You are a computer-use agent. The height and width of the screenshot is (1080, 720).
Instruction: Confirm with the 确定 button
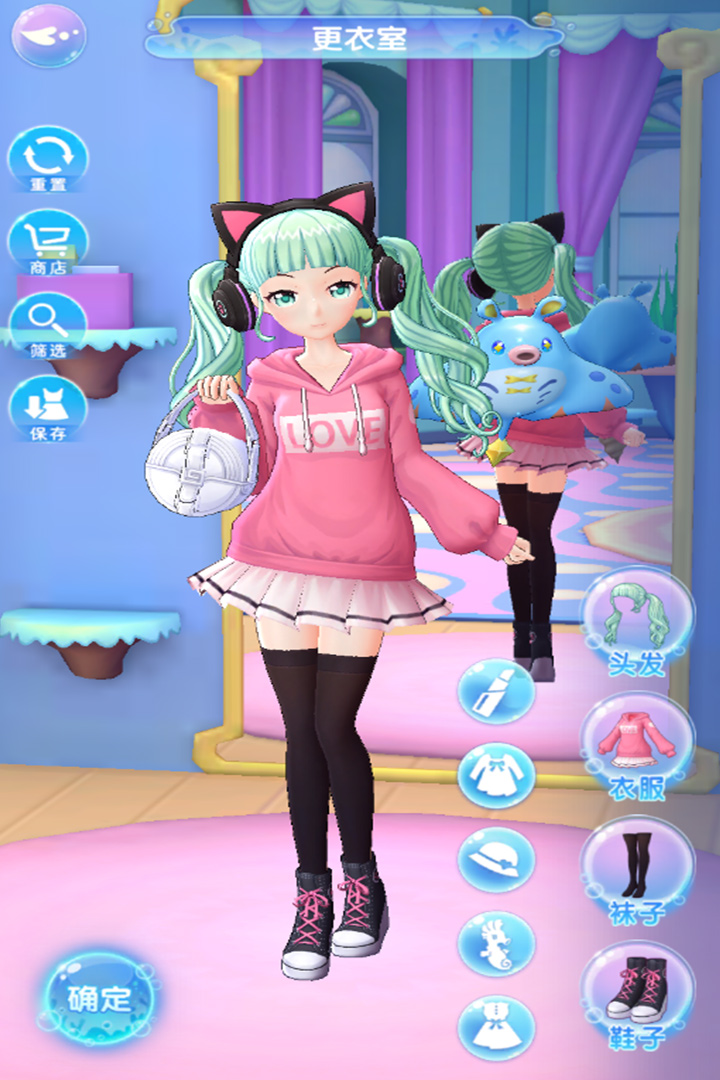[99, 997]
